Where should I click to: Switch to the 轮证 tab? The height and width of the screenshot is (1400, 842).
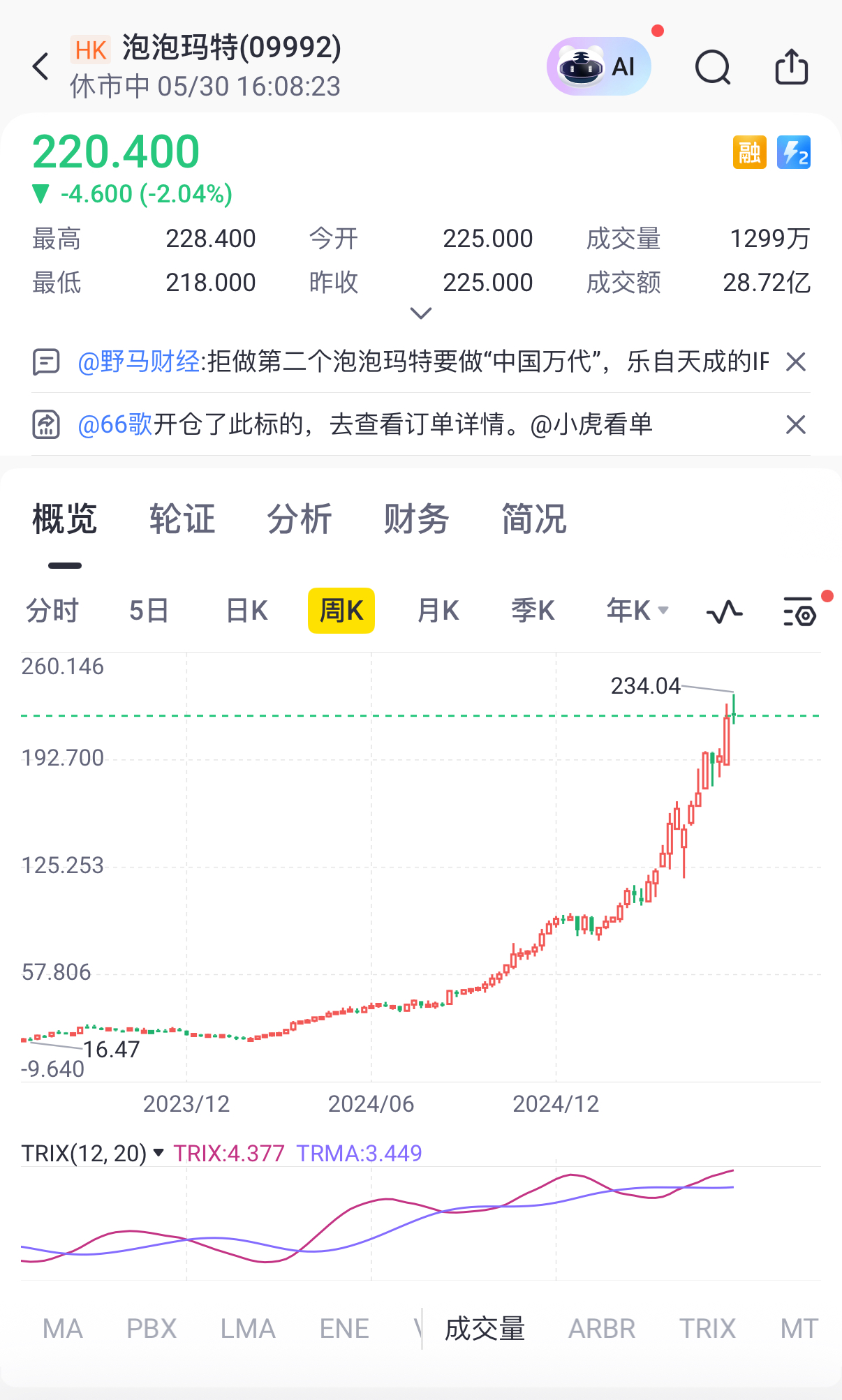coord(182,519)
